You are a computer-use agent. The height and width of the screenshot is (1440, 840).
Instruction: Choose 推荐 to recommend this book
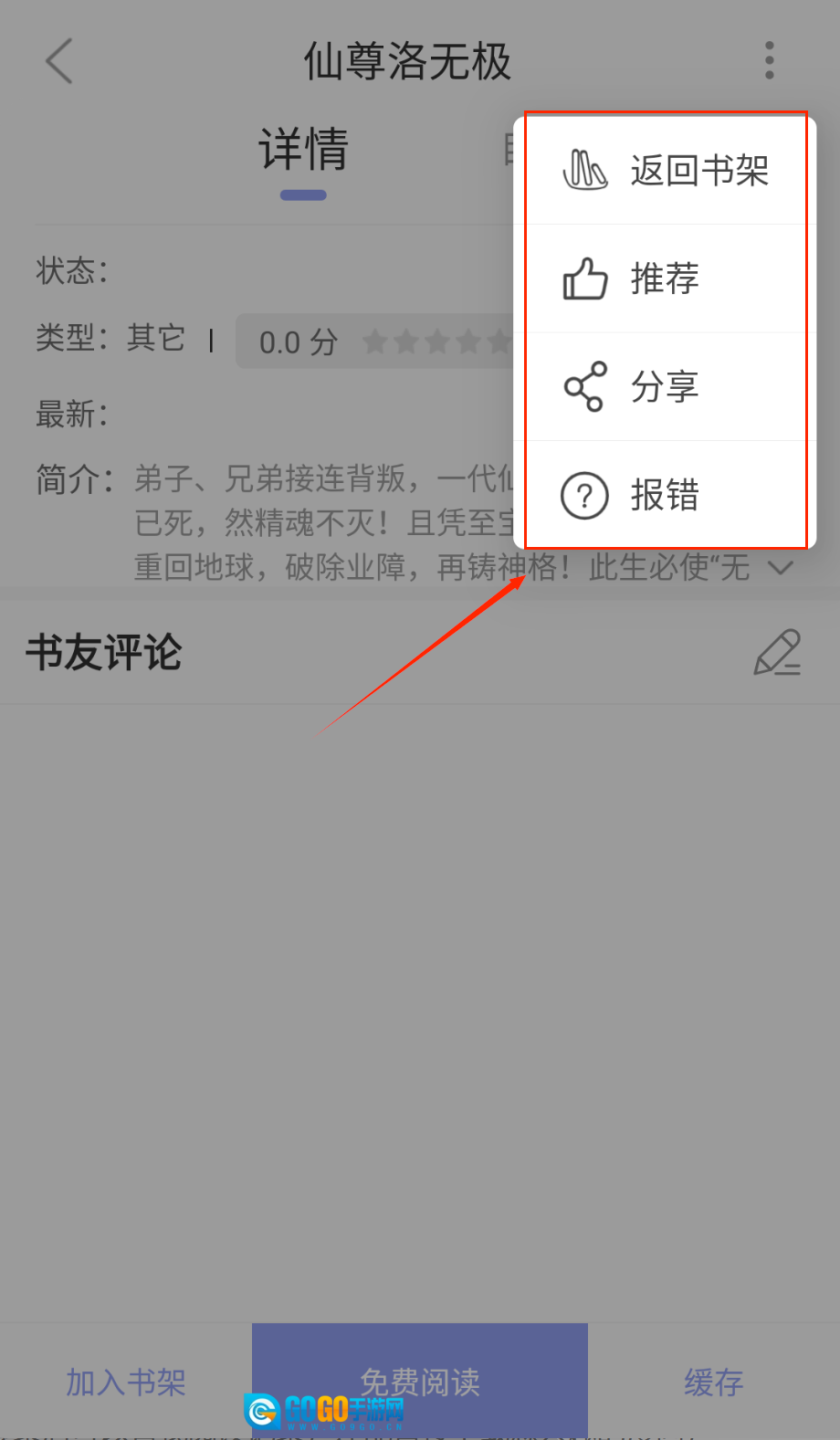click(x=667, y=279)
